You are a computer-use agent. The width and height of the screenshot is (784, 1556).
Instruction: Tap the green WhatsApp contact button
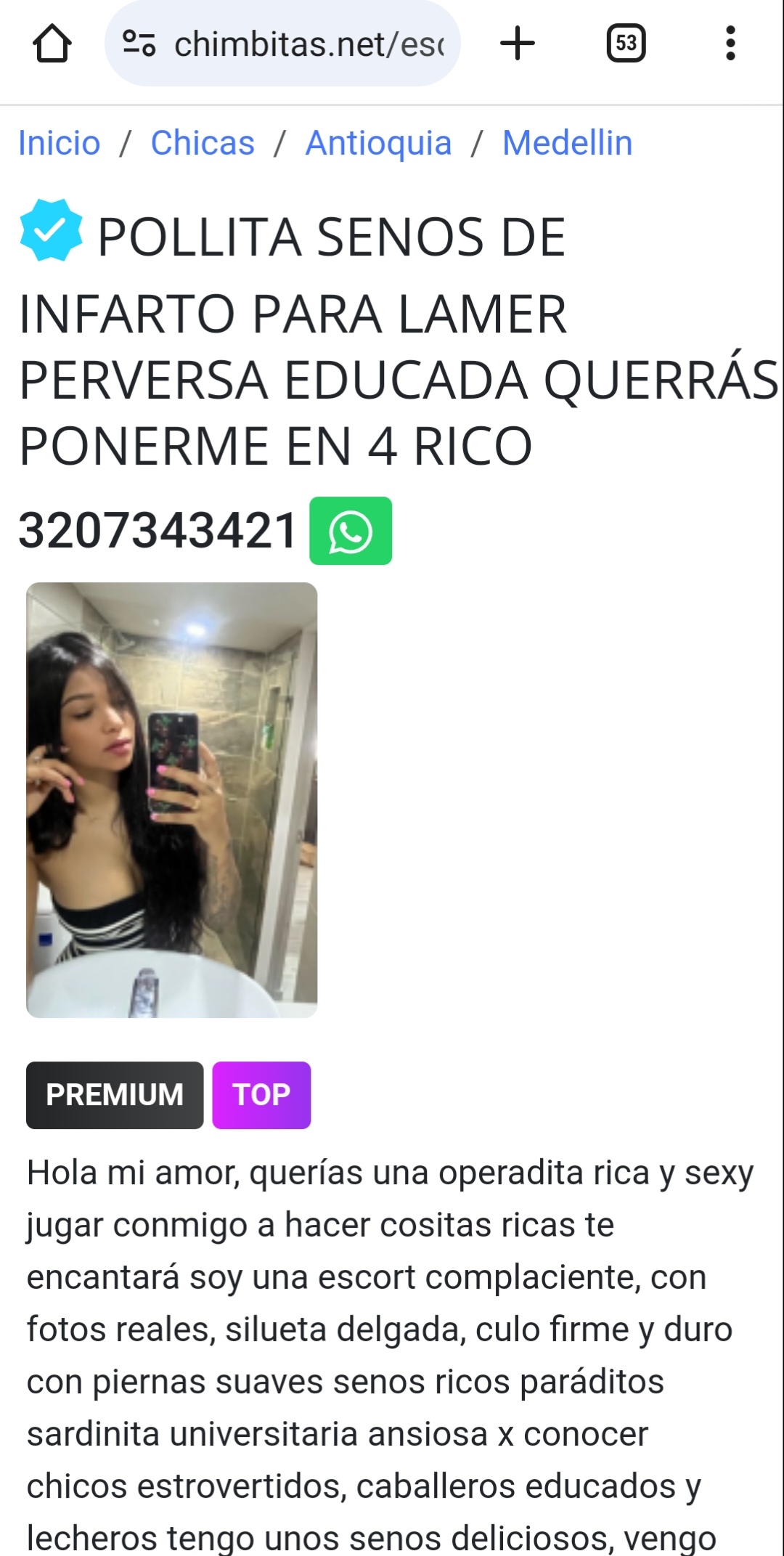(351, 531)
